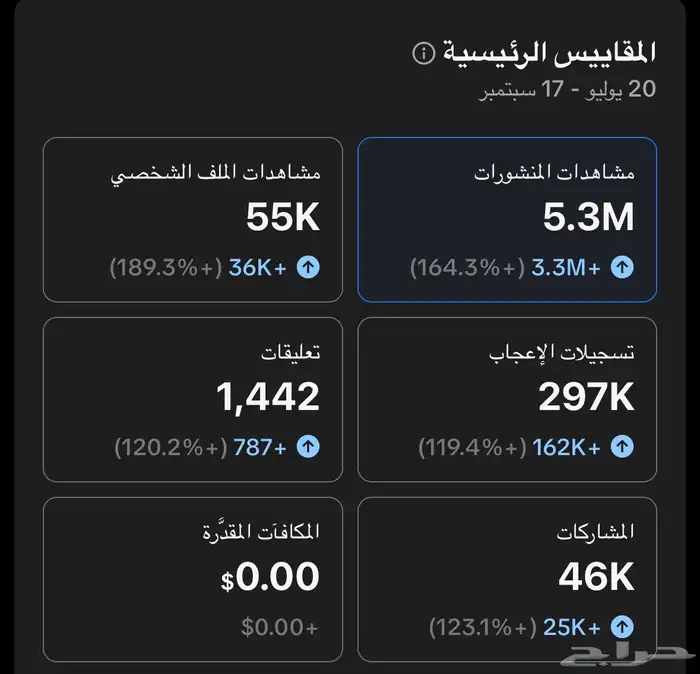The width and height of the screenshot is (700, 674).
Task: Choose the المشاركات metric card
Action: coord(507,579)
